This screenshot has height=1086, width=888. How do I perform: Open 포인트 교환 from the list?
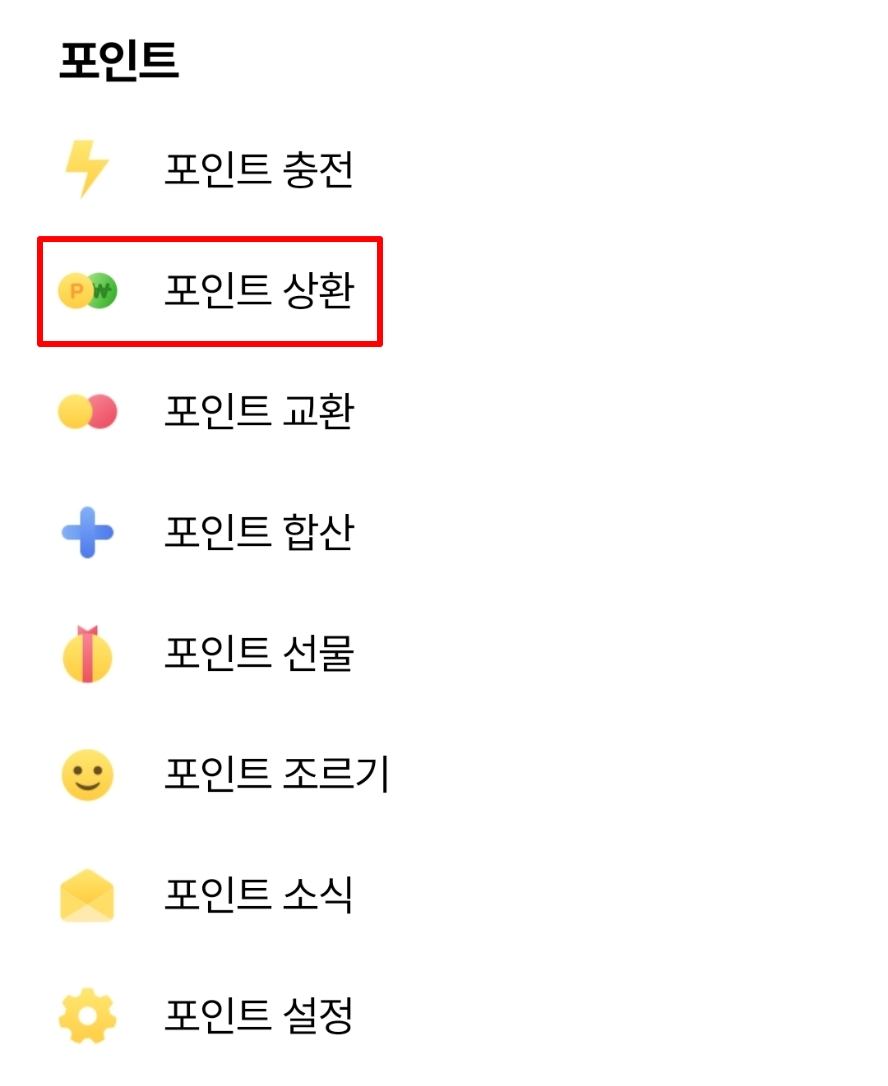pyautogui.click(x=260, y=412)
